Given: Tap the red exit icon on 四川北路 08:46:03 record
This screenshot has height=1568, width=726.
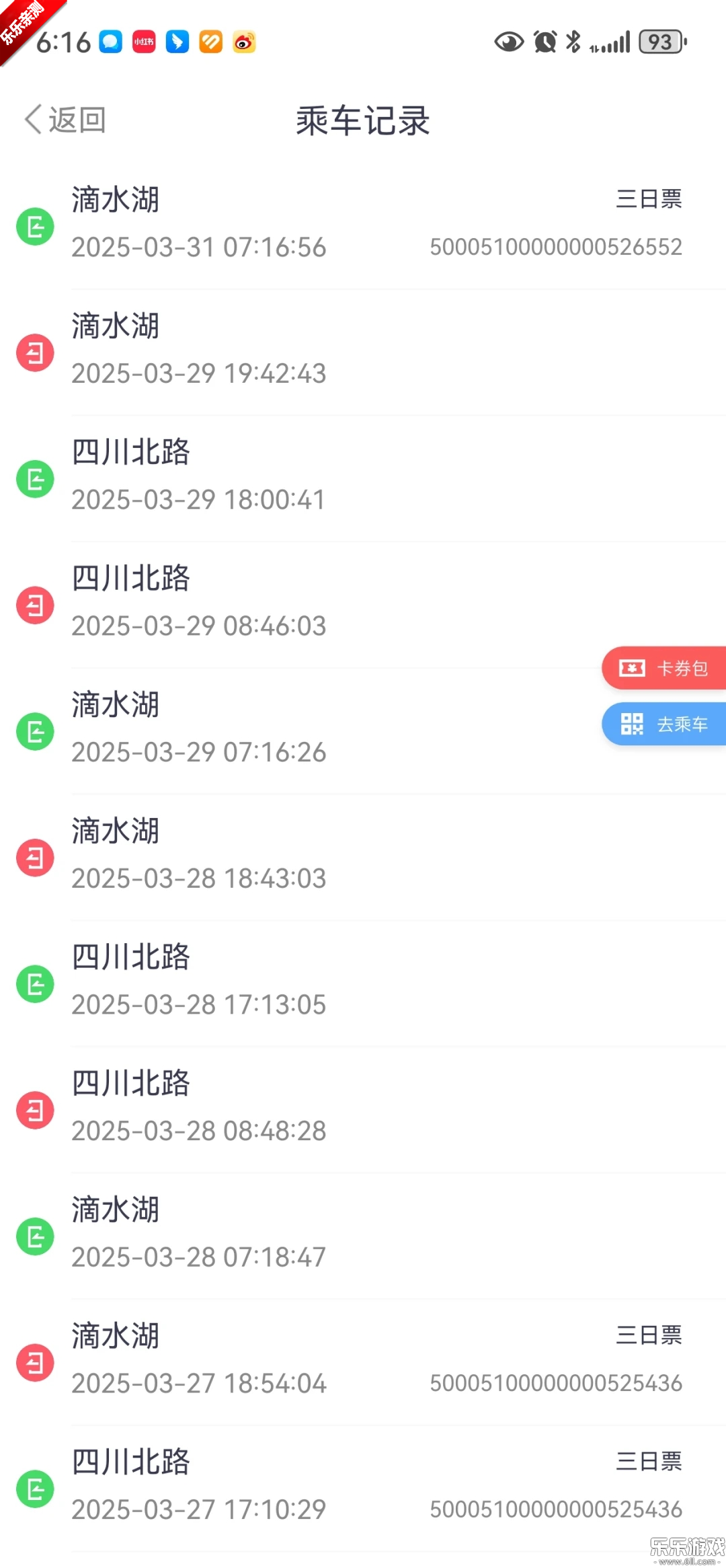Looking at the screenshot, I should point(34,604).
